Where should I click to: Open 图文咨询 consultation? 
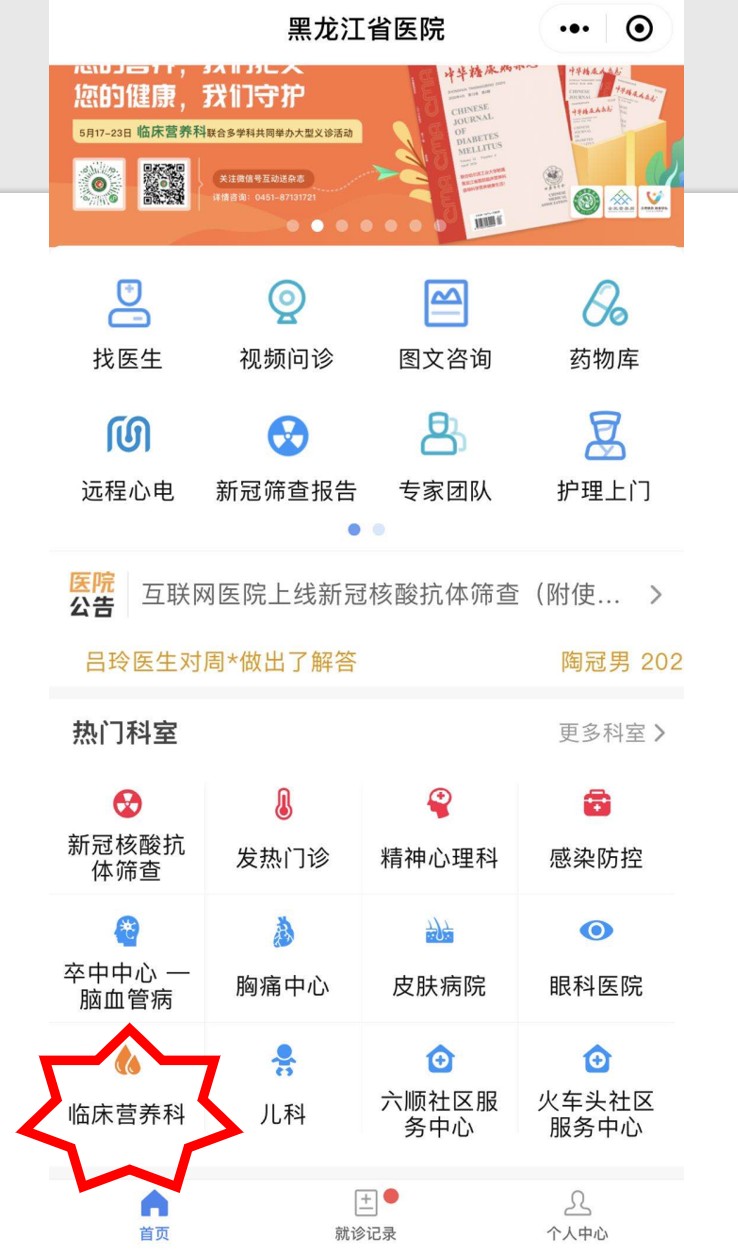(445, 325)
